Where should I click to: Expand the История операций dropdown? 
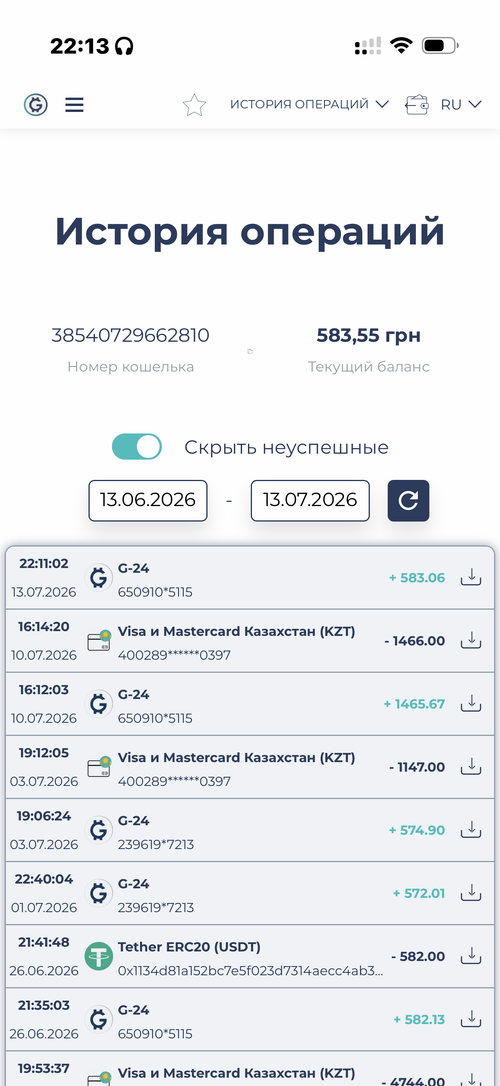pyautogui.click(x=309, y=105)
